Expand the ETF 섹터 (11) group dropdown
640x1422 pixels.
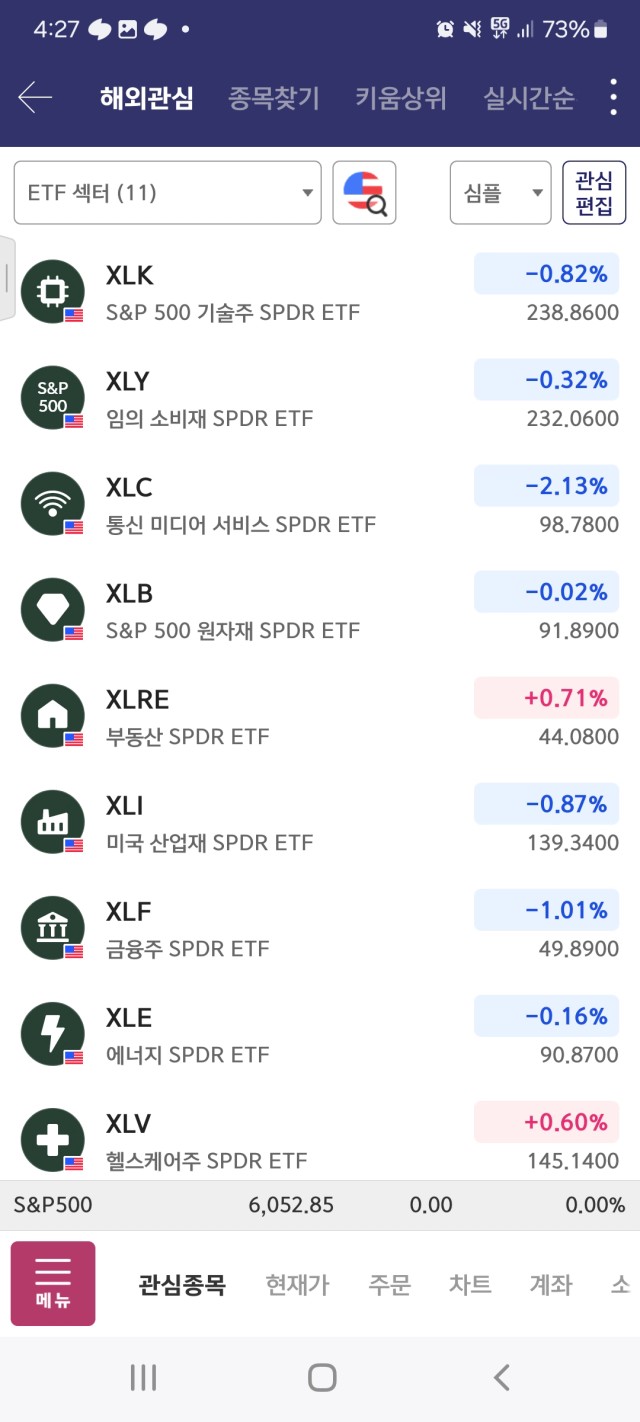167,193
